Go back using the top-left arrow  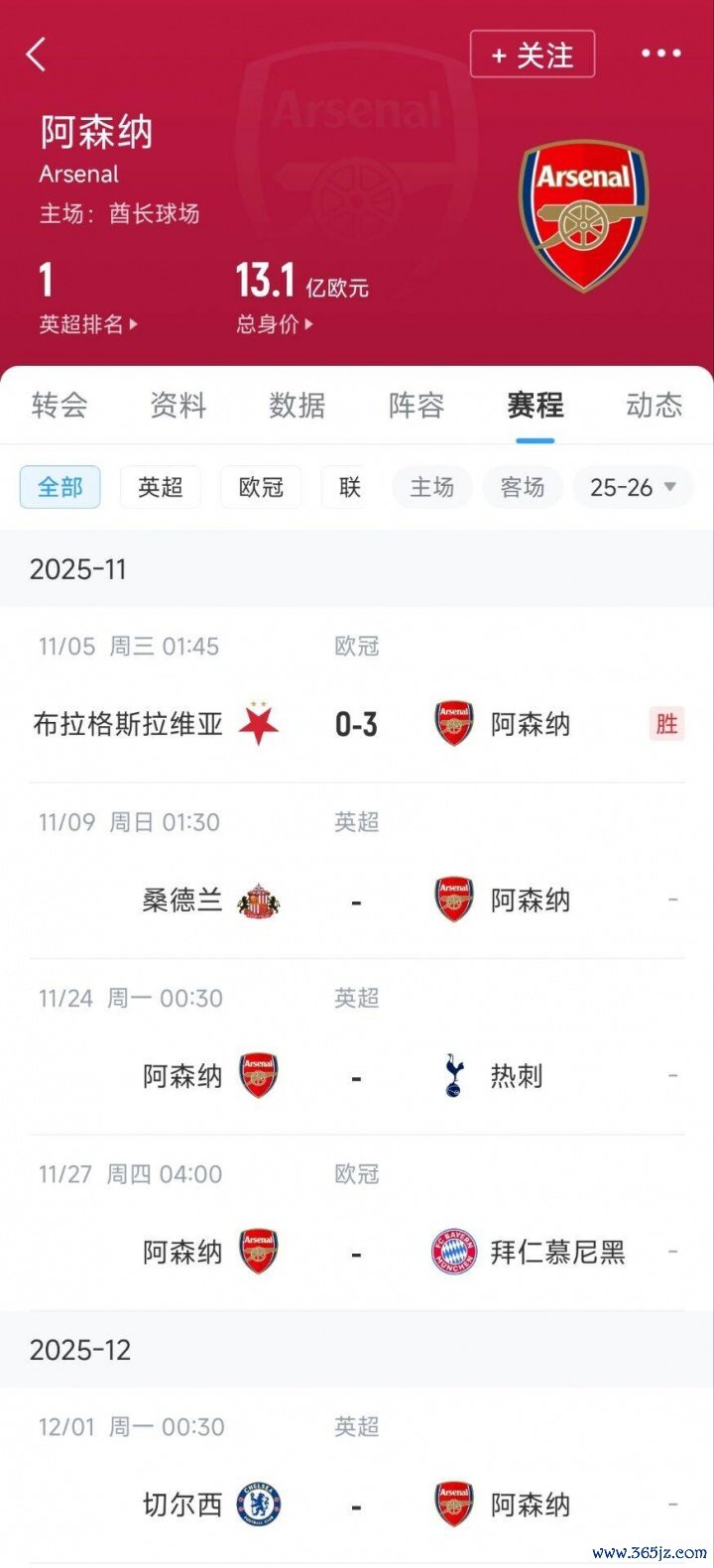click(37, 55)
